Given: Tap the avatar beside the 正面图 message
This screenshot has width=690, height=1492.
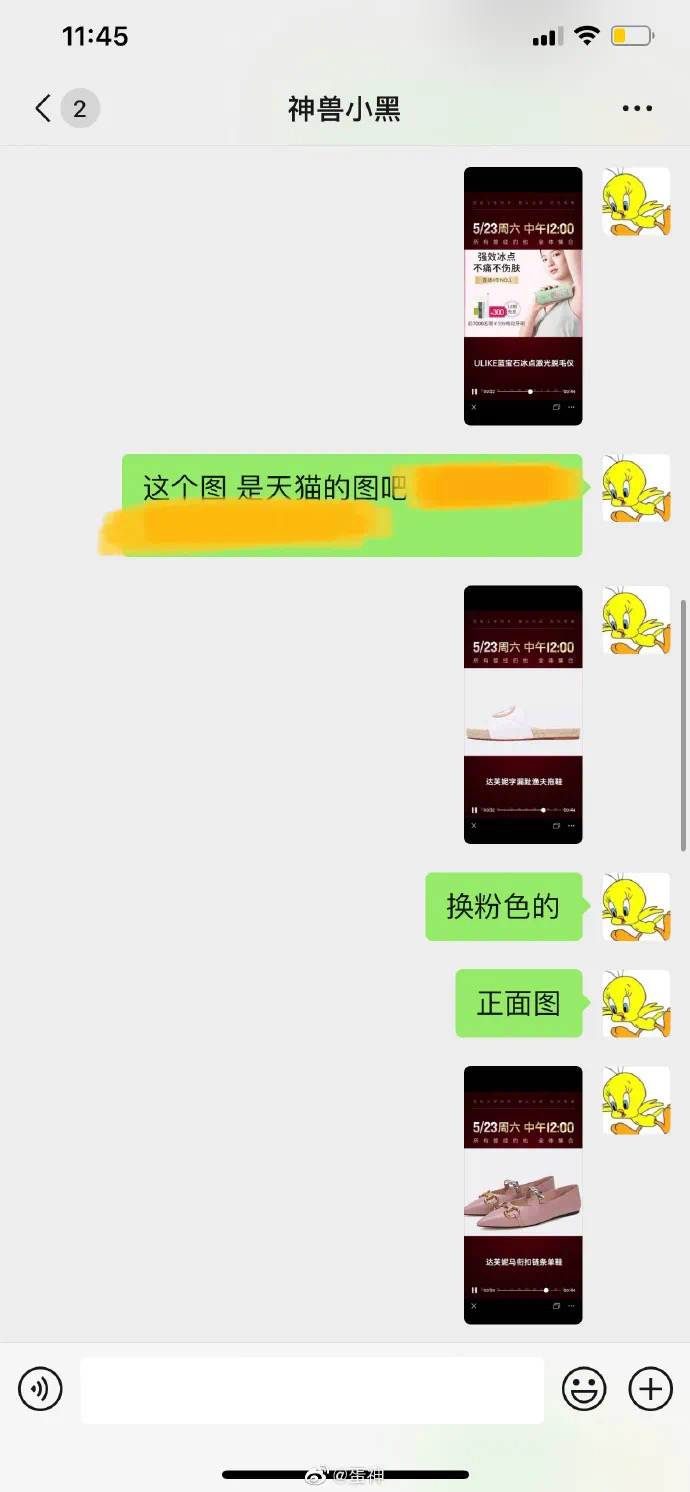Looking at the screenshot, I should tap(635, 1003).
